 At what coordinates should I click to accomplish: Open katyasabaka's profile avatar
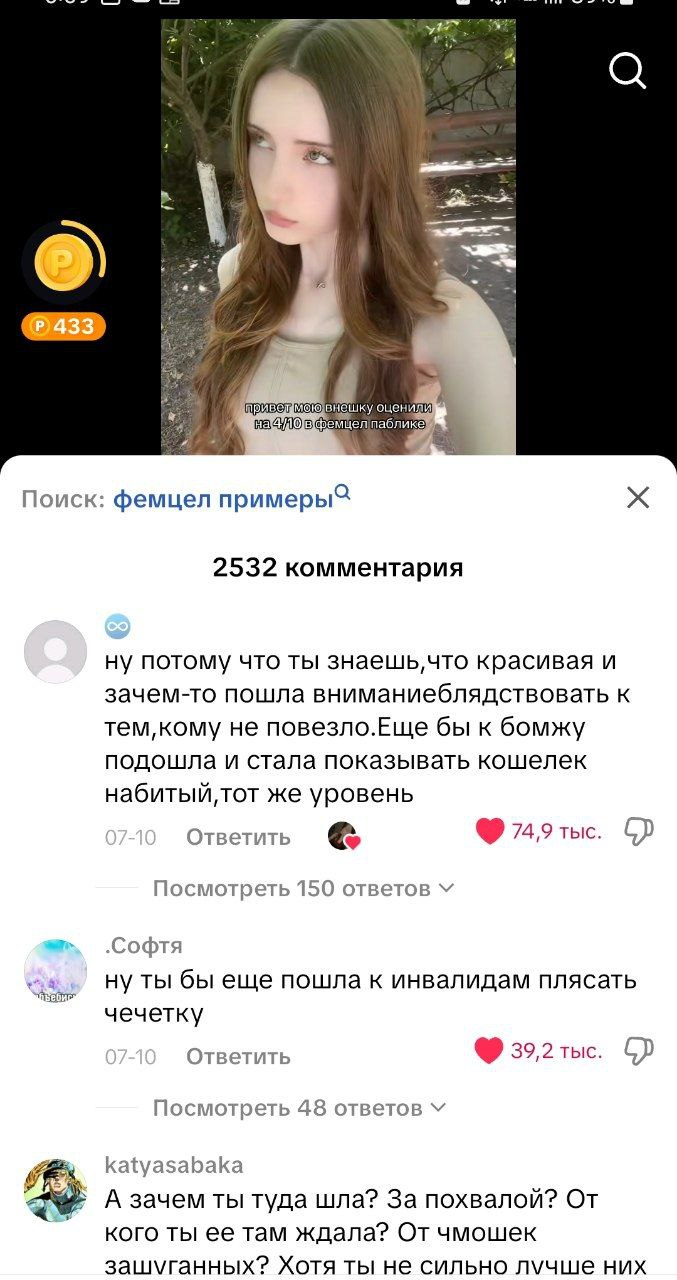[x=55, y=1189]
